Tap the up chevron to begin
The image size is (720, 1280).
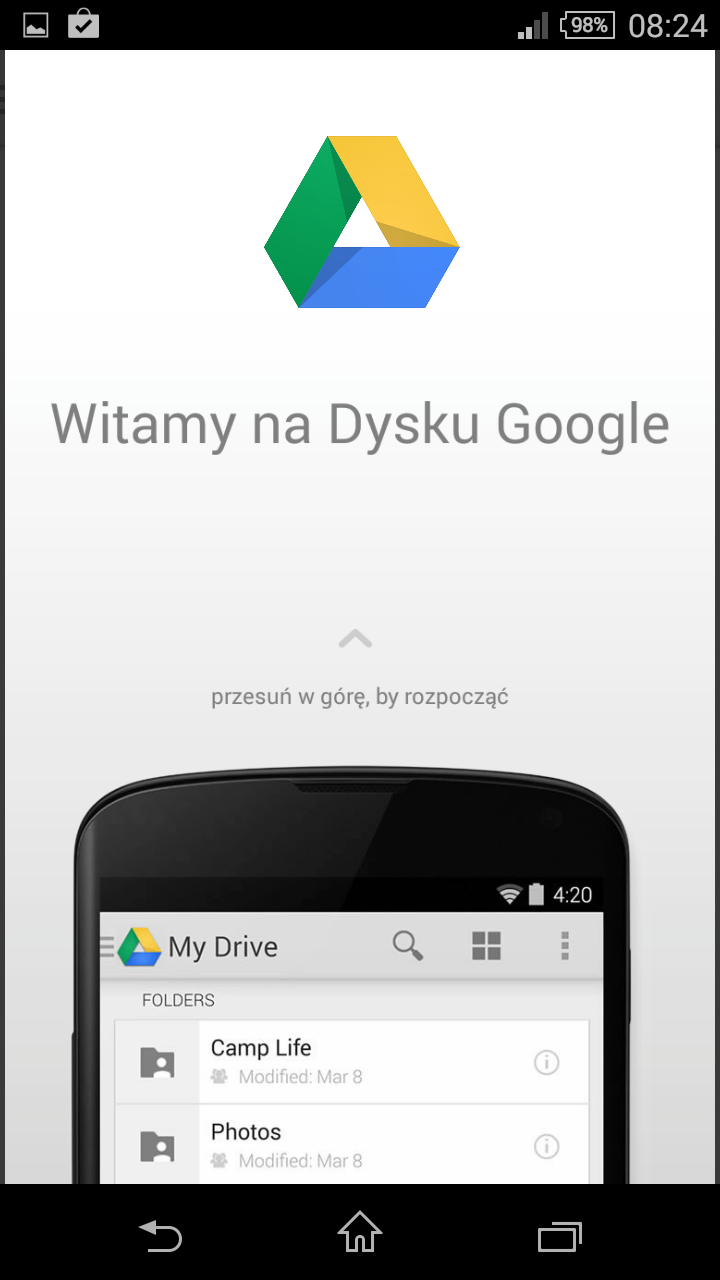tap(356, 638)
